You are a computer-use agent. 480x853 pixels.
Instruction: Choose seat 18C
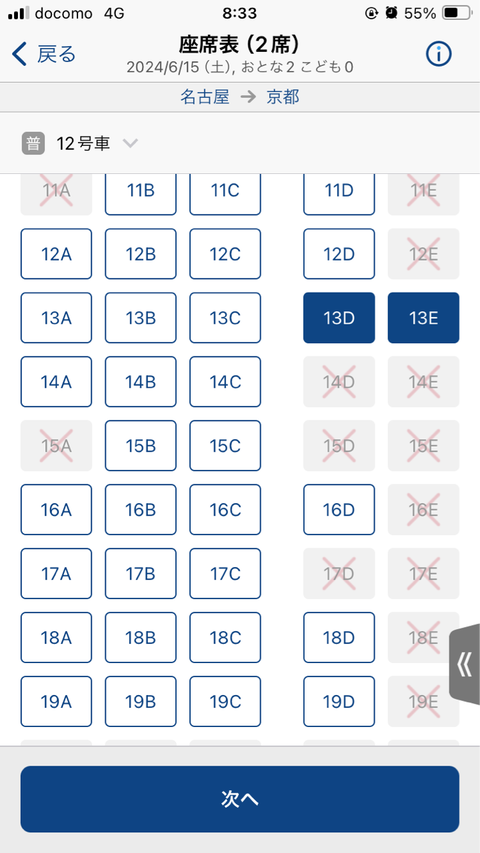pyautogui.click(x=225, y=638)
